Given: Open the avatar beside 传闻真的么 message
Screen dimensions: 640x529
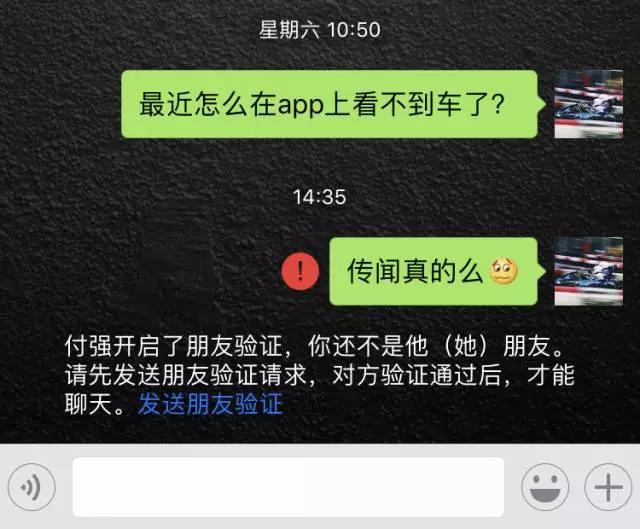Looking at the screenshot, I should [590, 271].
